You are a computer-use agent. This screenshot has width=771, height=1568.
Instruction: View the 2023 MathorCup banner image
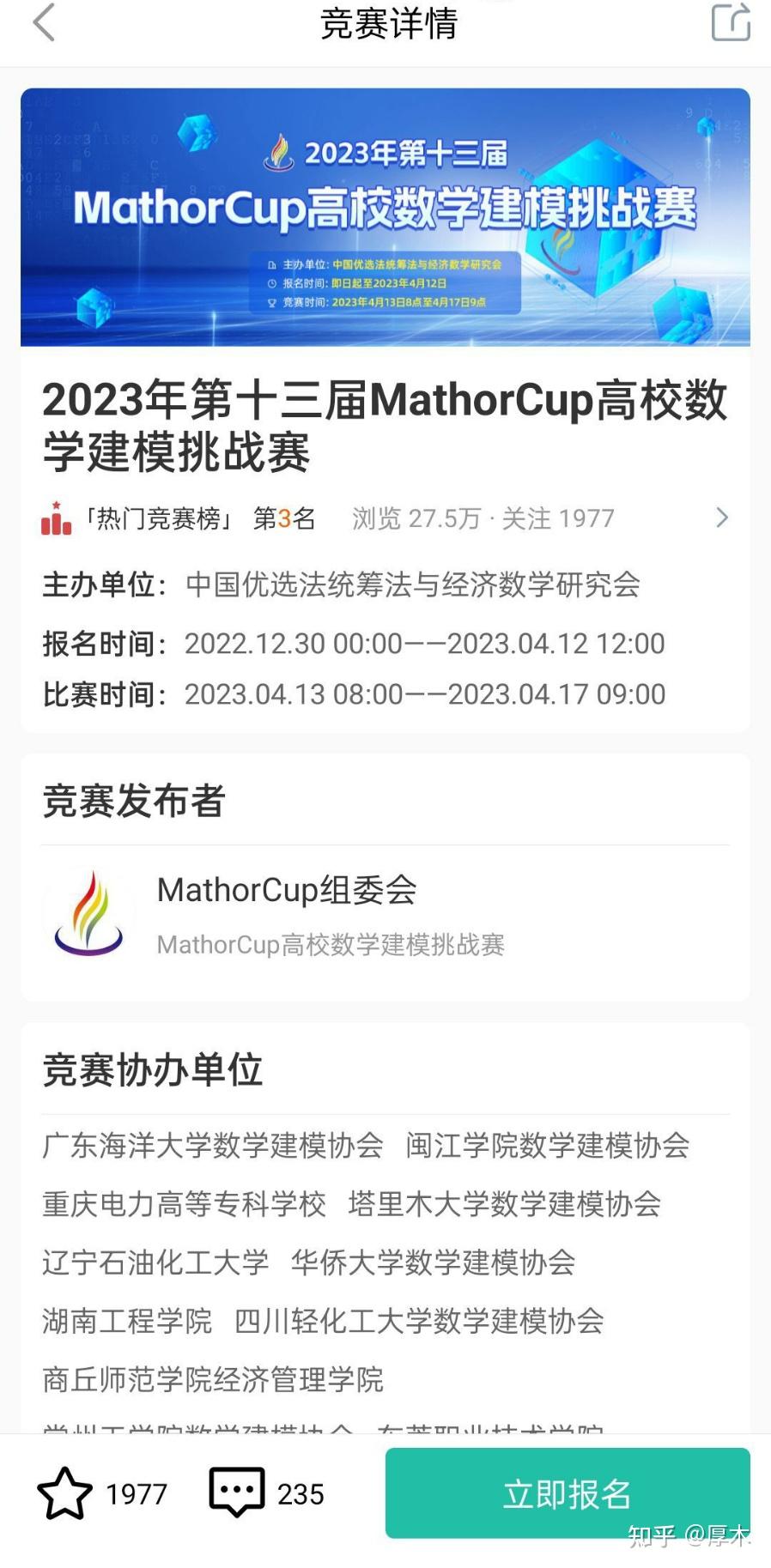click(x=385, y=217)
